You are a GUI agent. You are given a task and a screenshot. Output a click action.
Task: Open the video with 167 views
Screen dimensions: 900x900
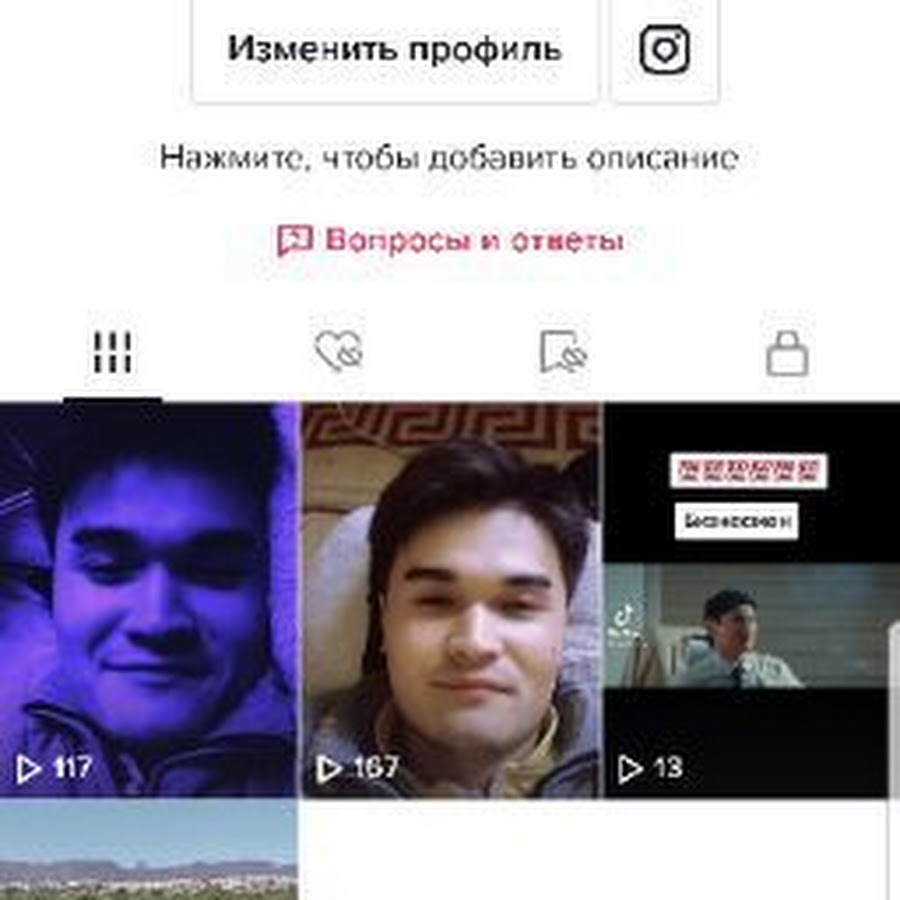click(451, 600)
